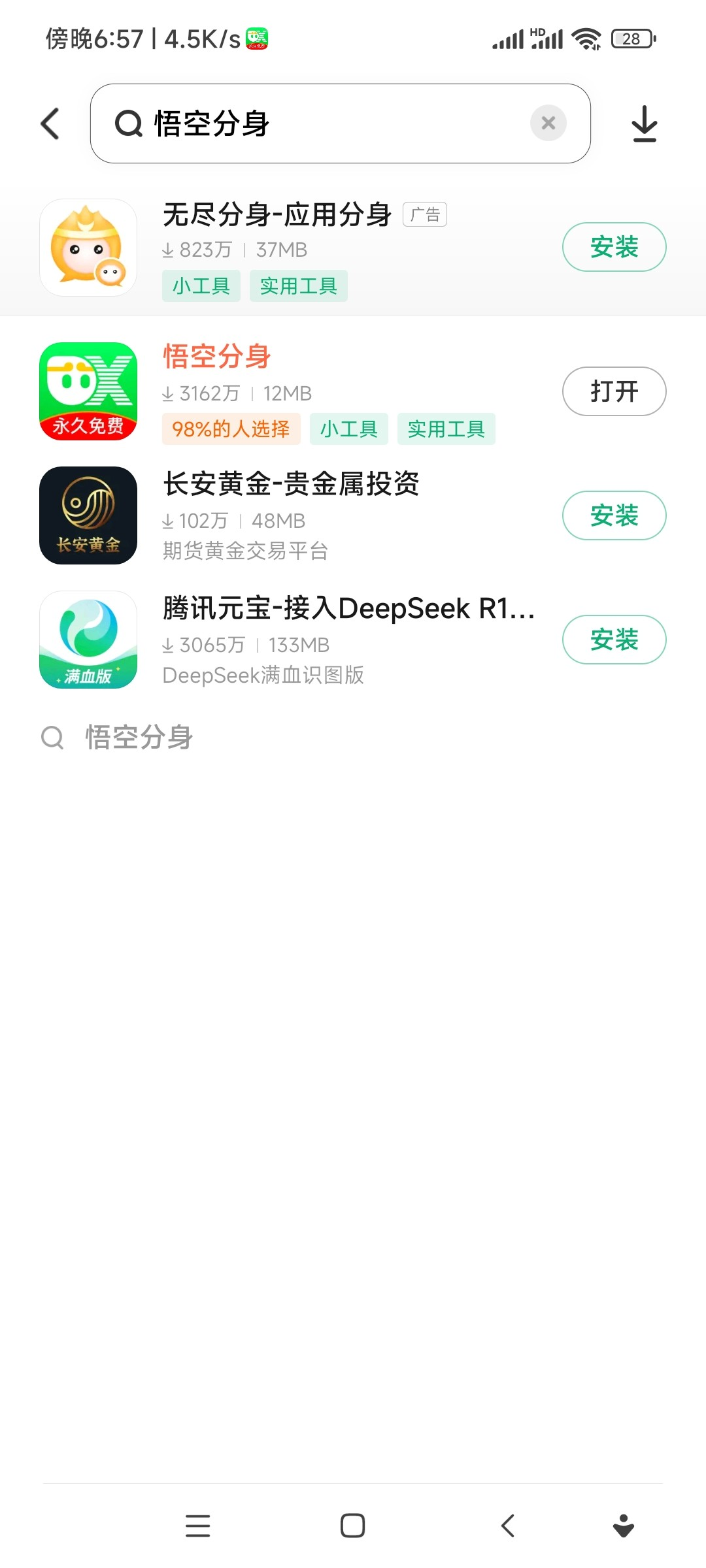Screen dimensions: 706x1568
Task: Install 腾讯元宝 app
Action: (614, 640)
